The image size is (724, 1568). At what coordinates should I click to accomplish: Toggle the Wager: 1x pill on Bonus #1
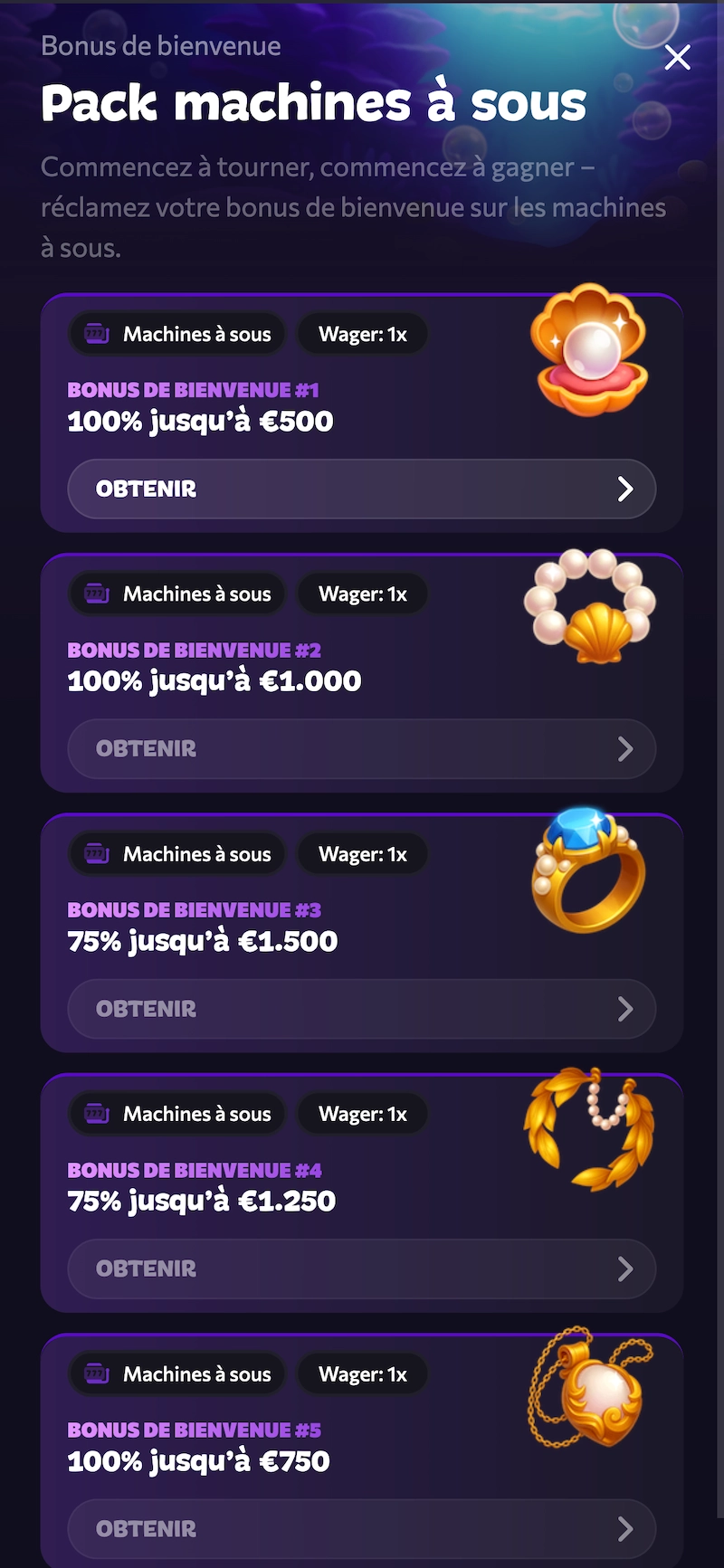(x=362, y=334)
